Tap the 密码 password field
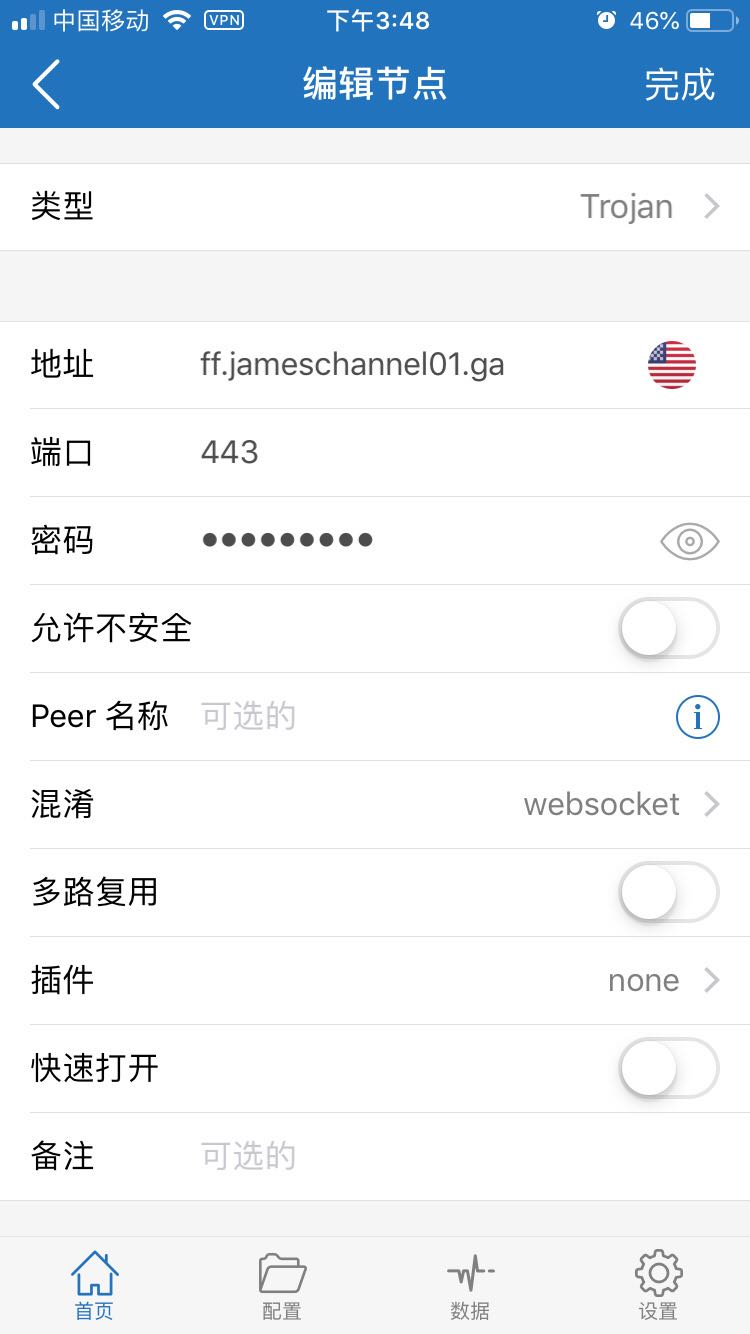 coord(420,541)
